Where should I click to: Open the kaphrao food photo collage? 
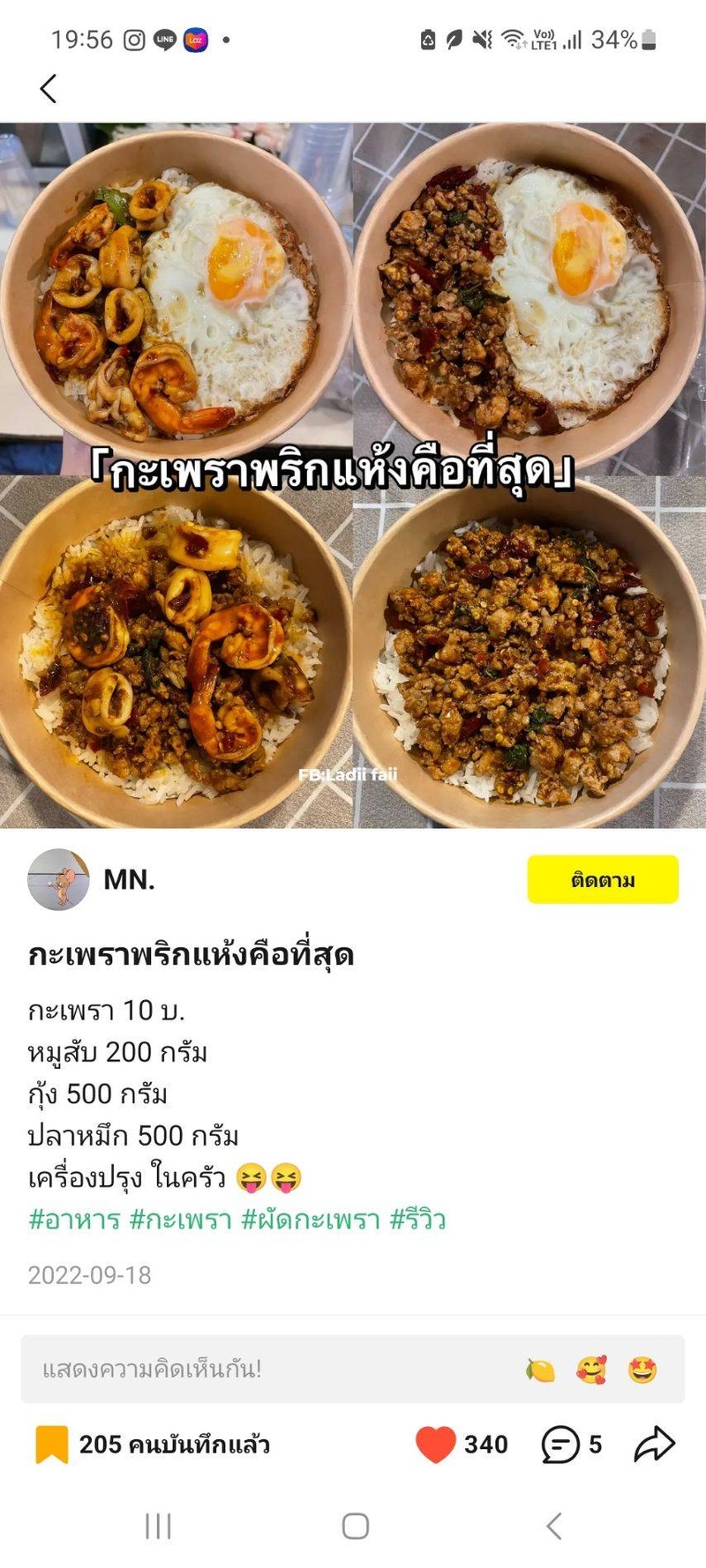(x=353, y=474)
